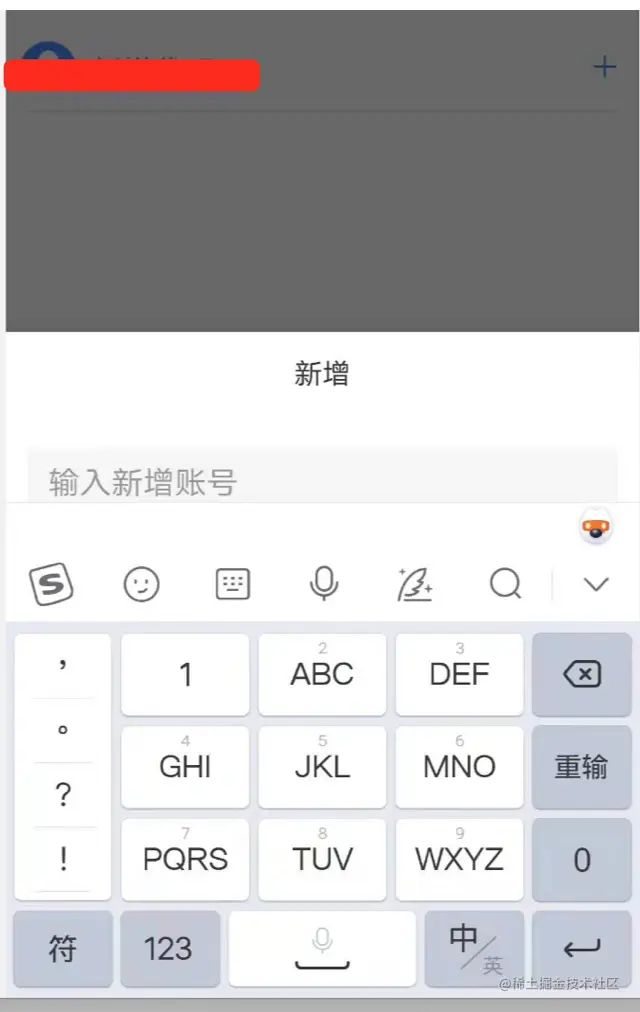640x1012 pixels.
Task: Tap the return enter key
Action: coord(581,949)
